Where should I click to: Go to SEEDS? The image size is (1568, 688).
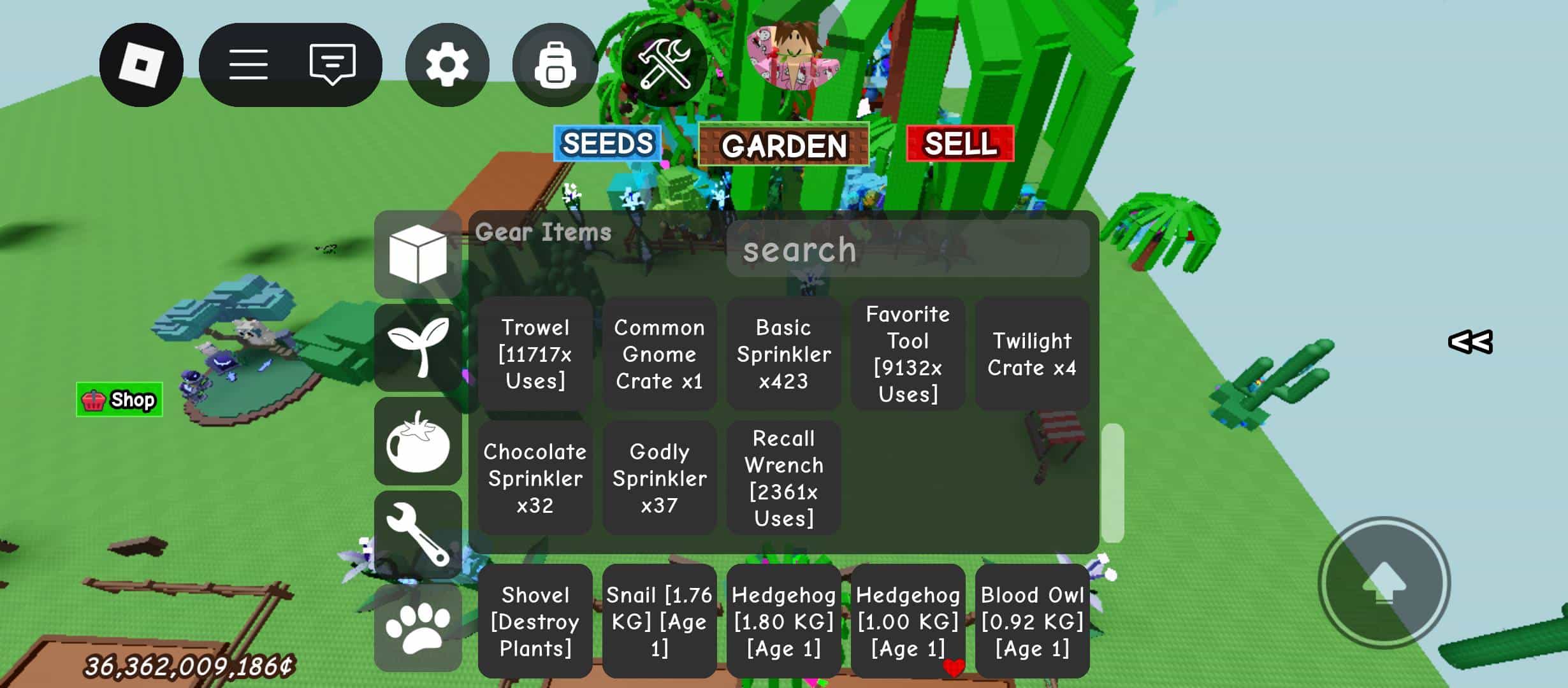coord(607,143)
